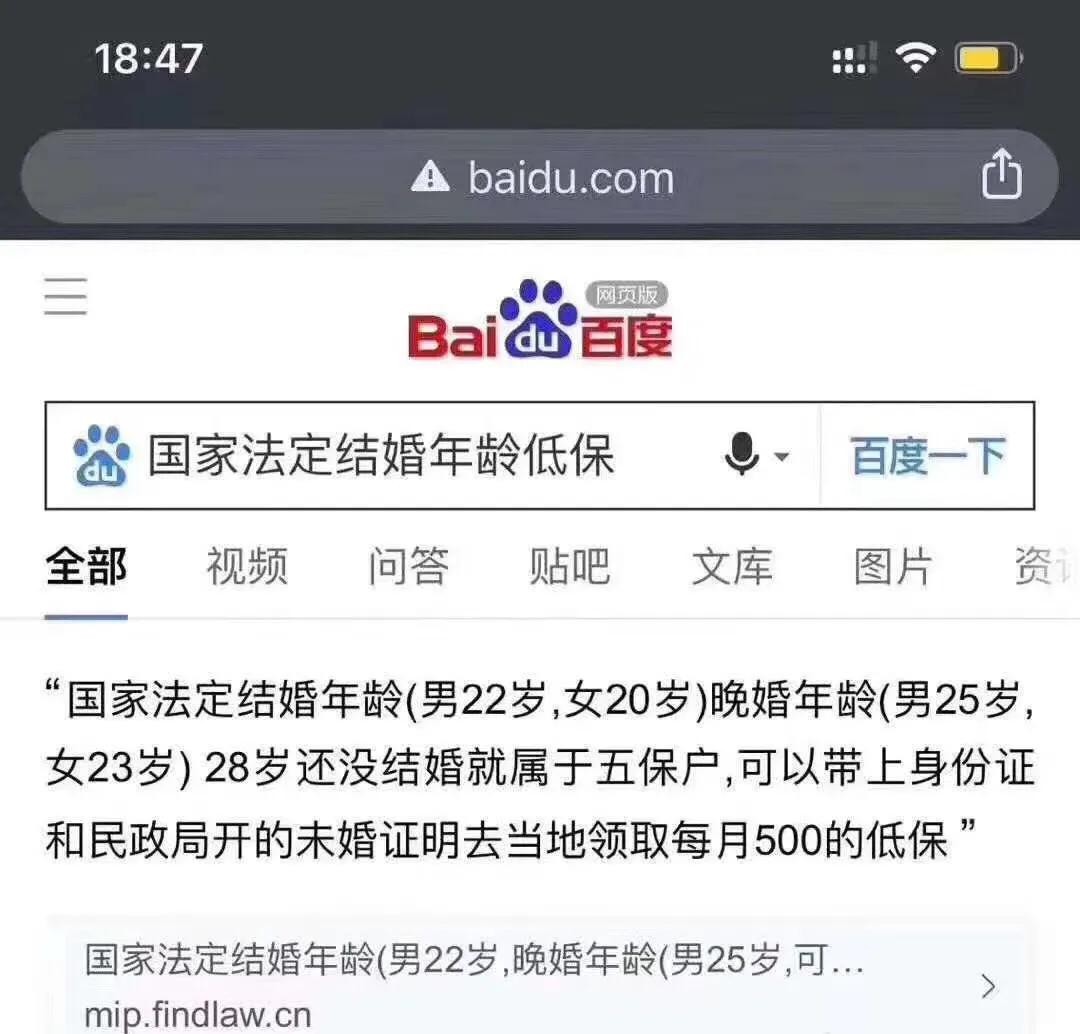The image size is (1080, 1034).
Task: Switch to the 文库 tab
Action: (732, 567)
